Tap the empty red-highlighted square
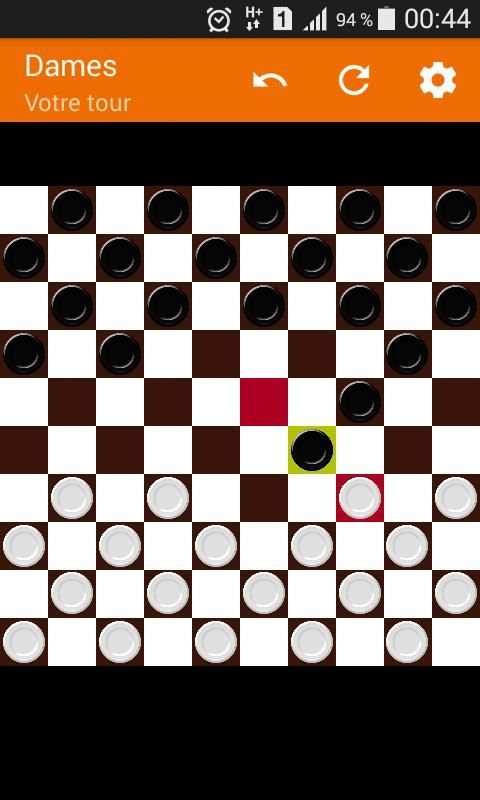 264,402
